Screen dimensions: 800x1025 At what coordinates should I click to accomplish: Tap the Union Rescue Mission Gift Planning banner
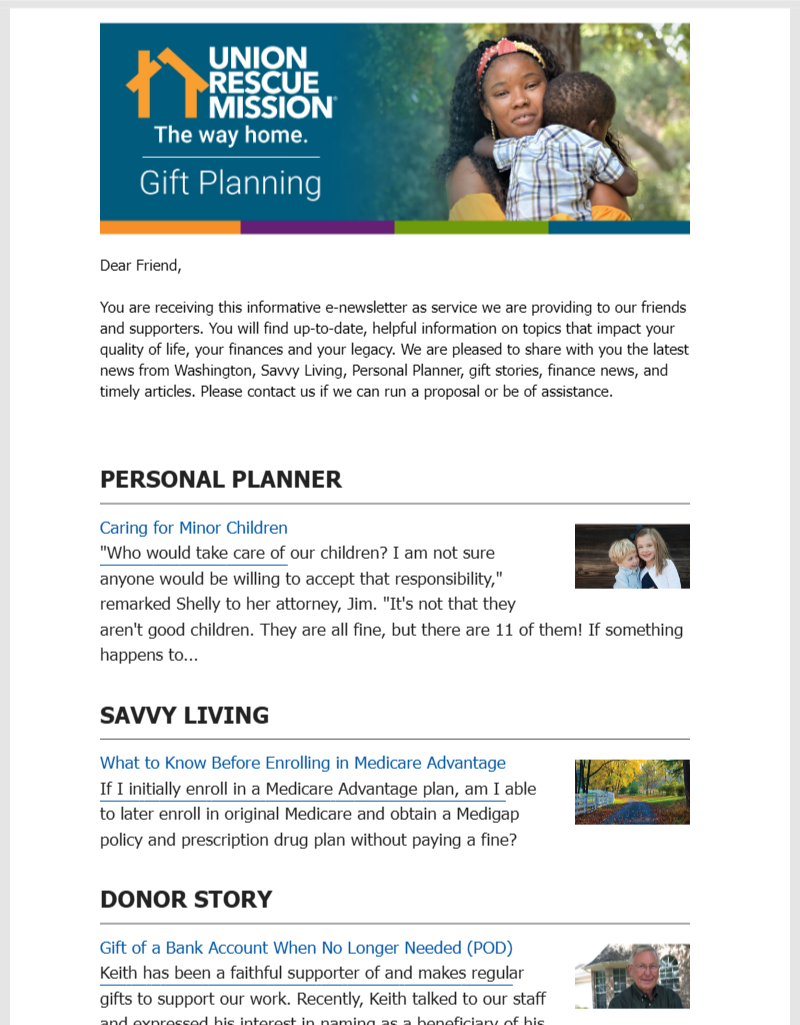394,128
